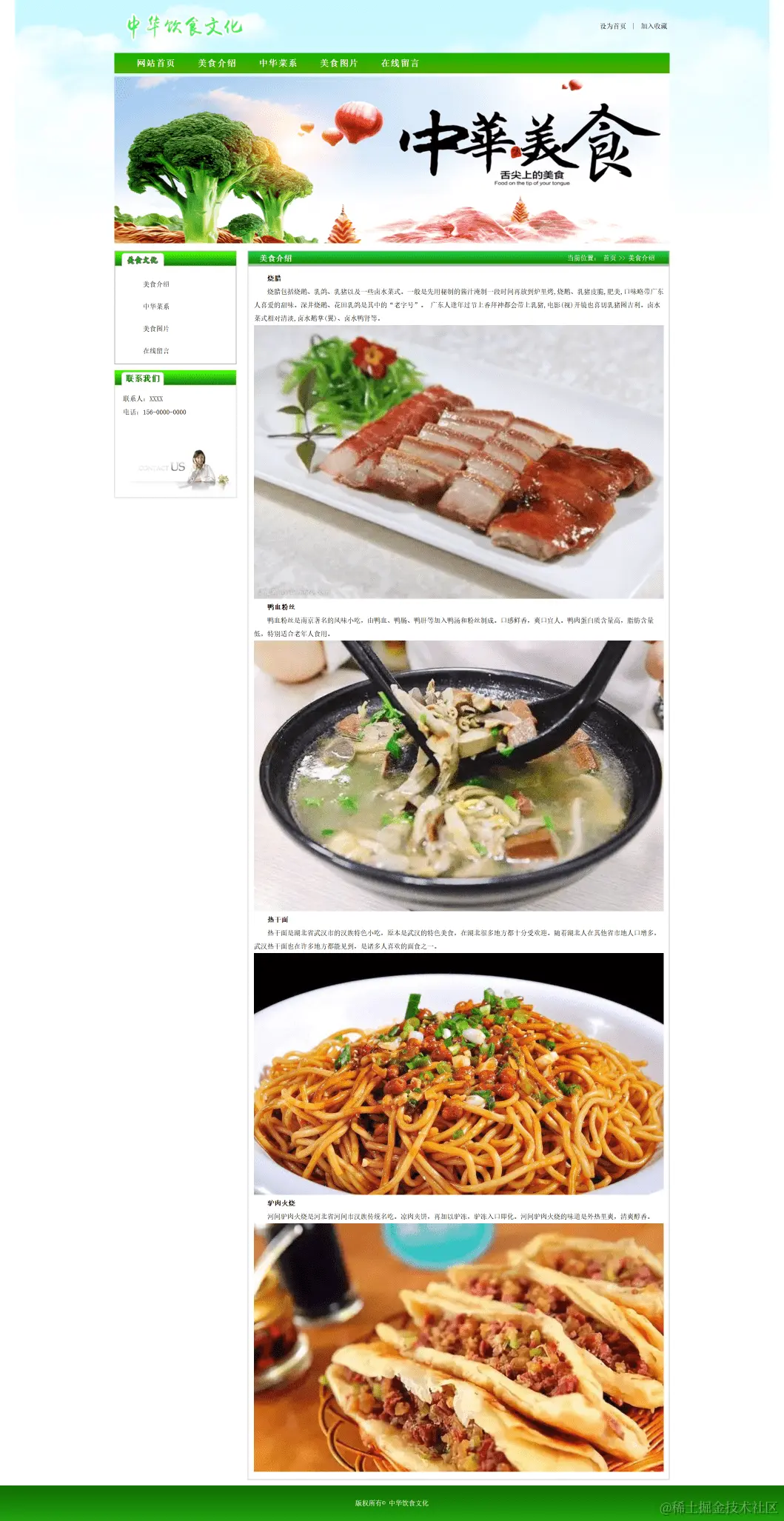This screenshot has height=1521, width=784.
Task: Tap the 设为首页 link
Action: click(612, 26)
